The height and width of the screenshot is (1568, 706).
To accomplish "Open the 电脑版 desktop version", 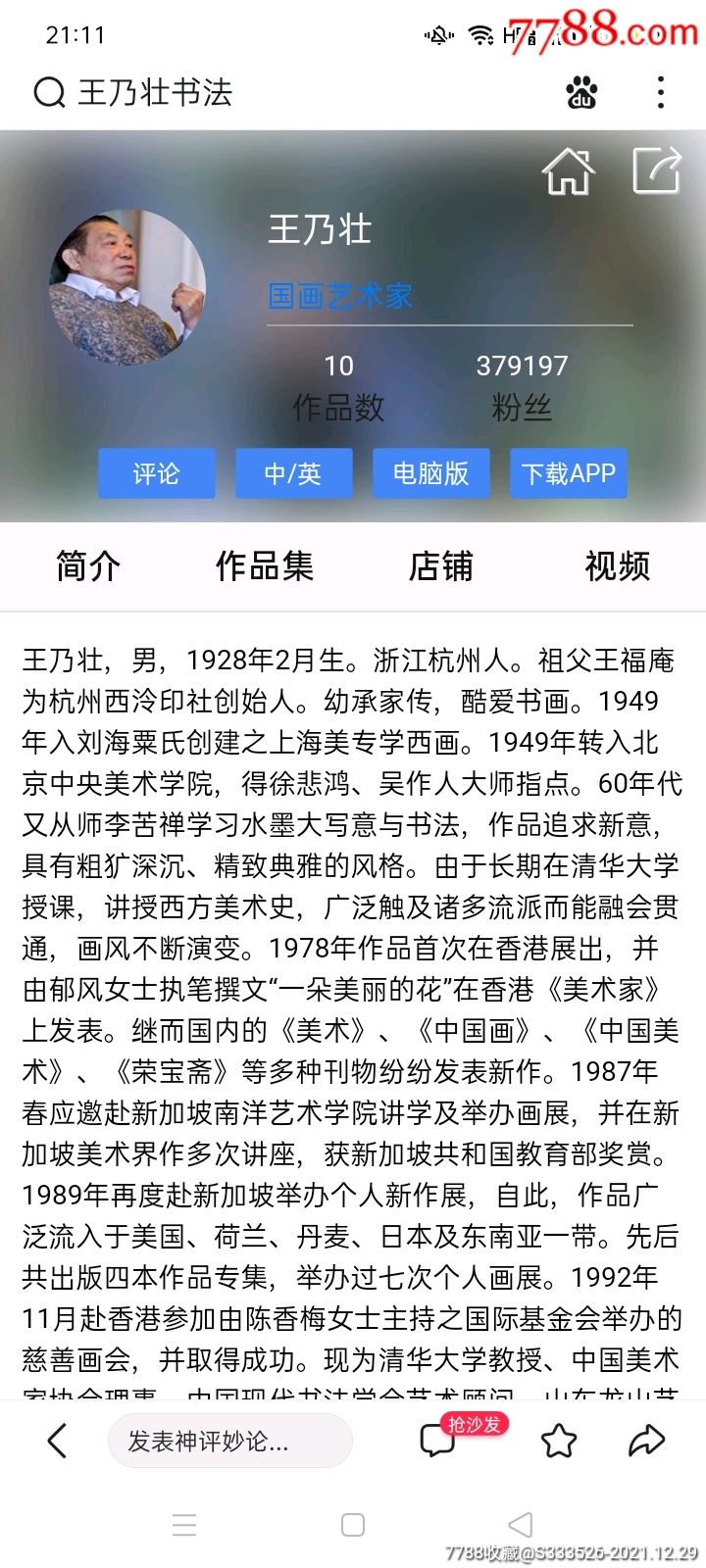I will tap(430, 474).
